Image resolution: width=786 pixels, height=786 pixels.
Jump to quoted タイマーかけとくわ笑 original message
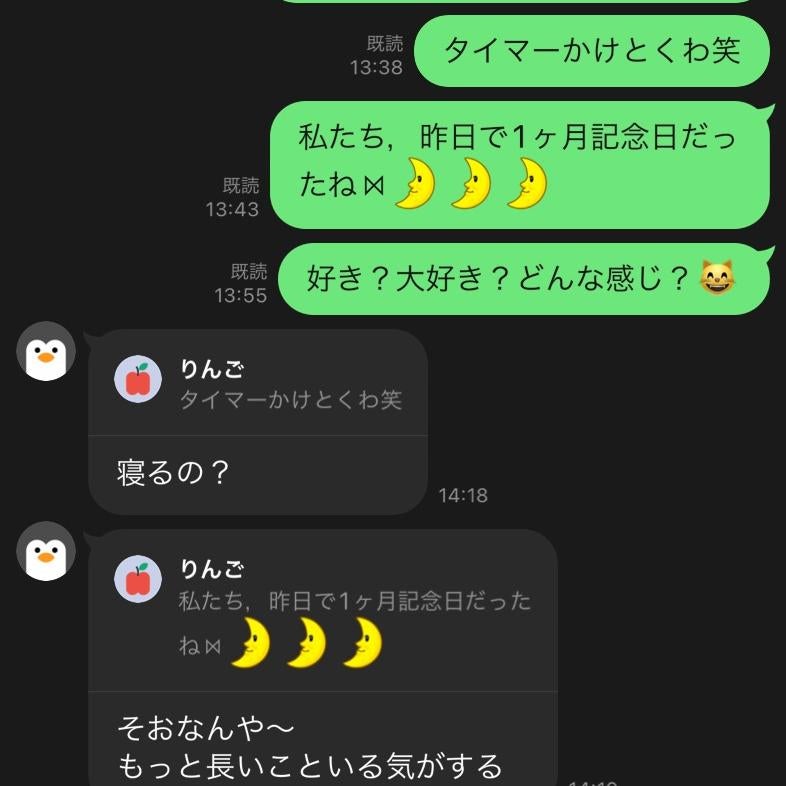pyautogui.click(x=258, y=385)
